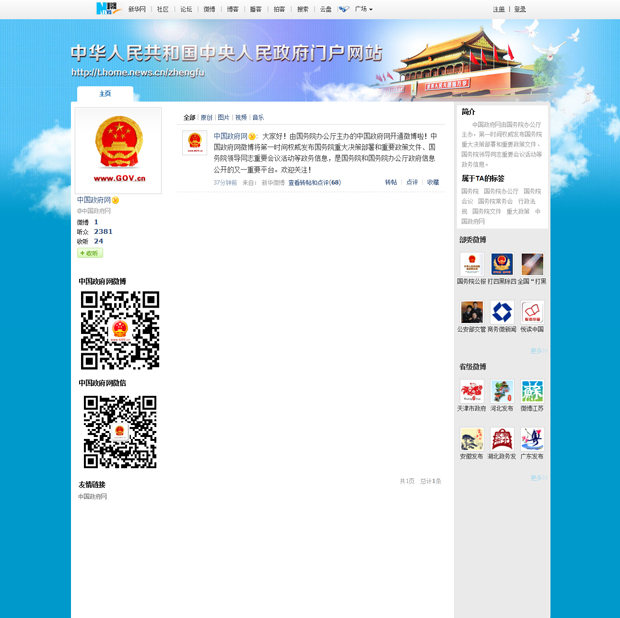The image size is (620, 618).
Task: Go to 论坛 from the top navigation
Action: pyautogui.click(x=186, y=9)
